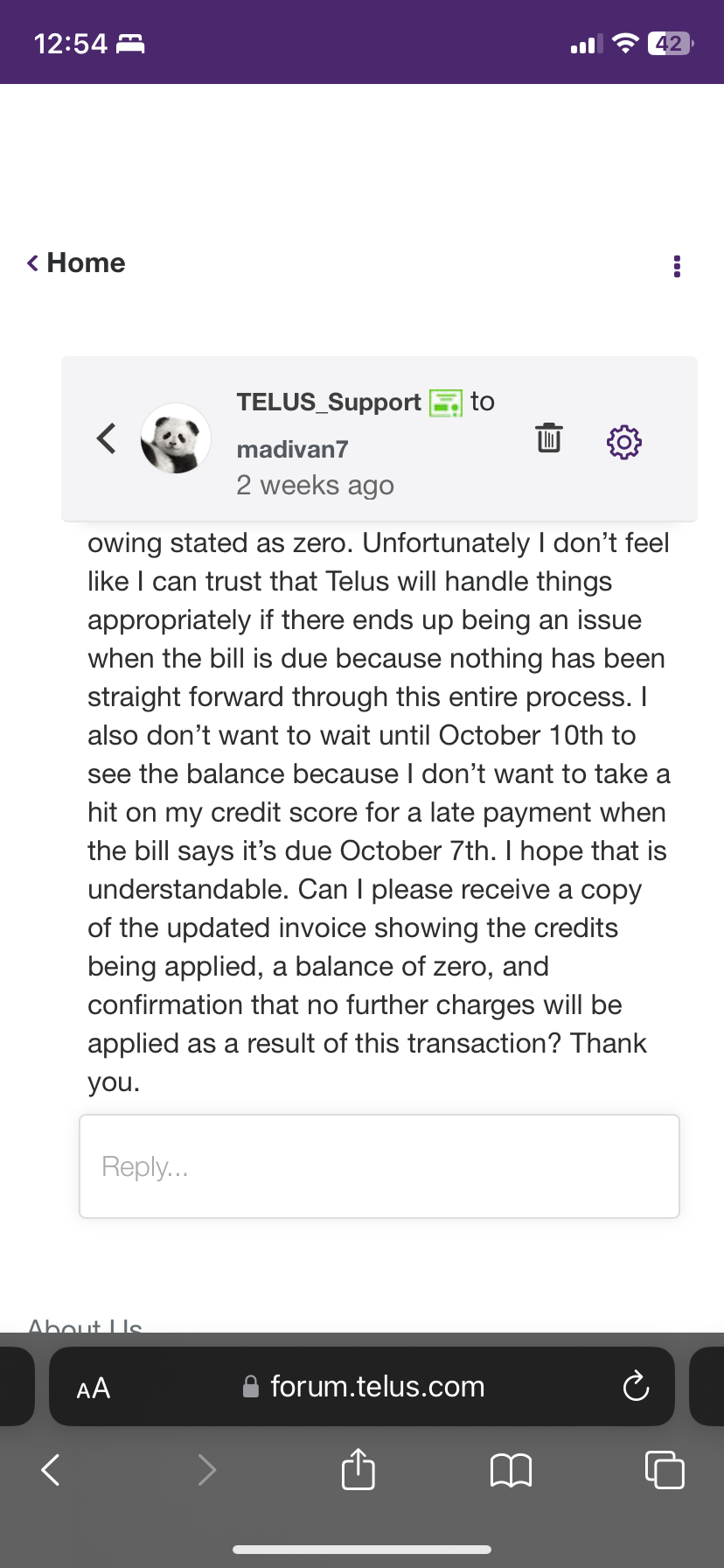The height and width of the screenshot is (1568, 724).
Task: Open TELUS_Support profile name
Action: pos(329,402)
